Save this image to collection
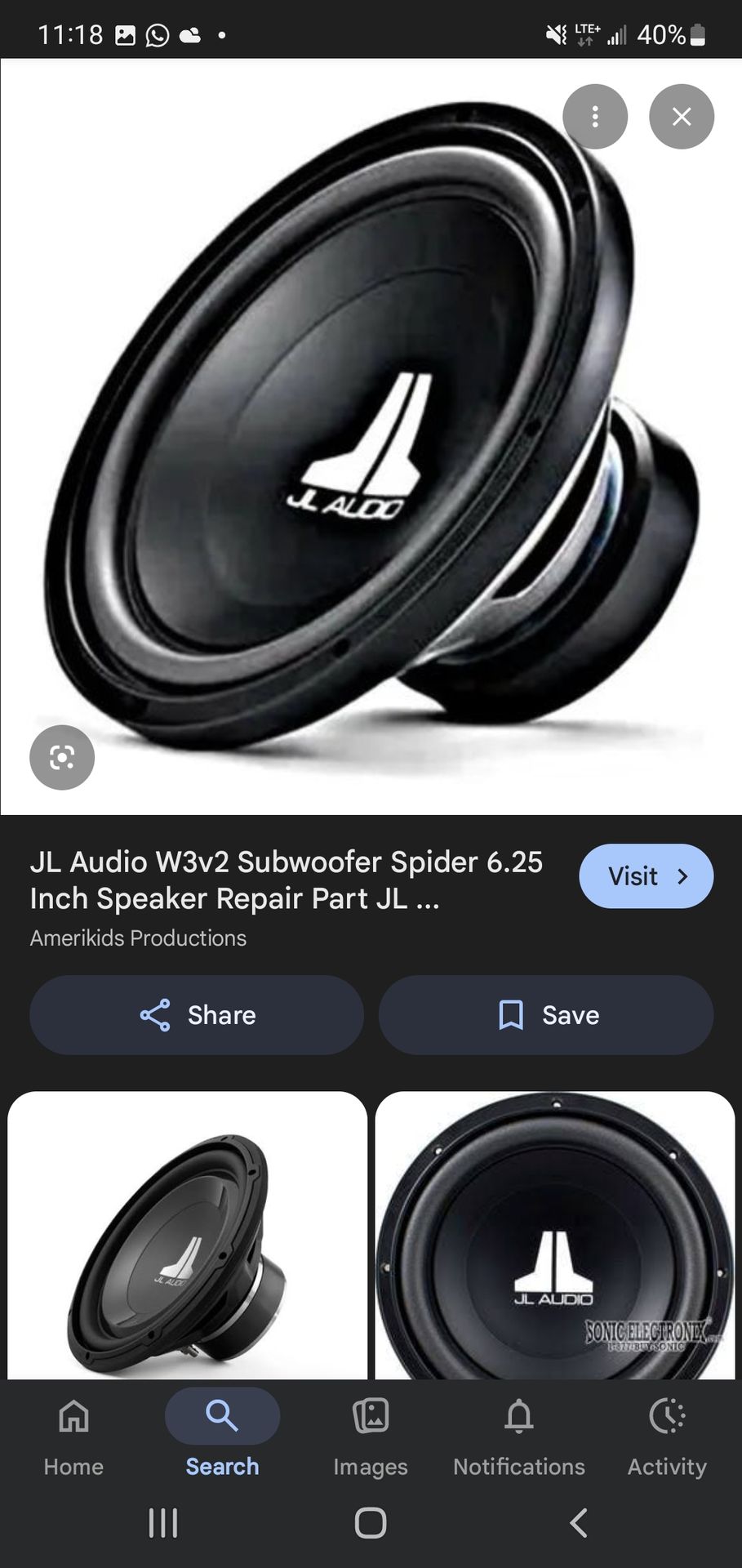 (x=546, y=1015)
